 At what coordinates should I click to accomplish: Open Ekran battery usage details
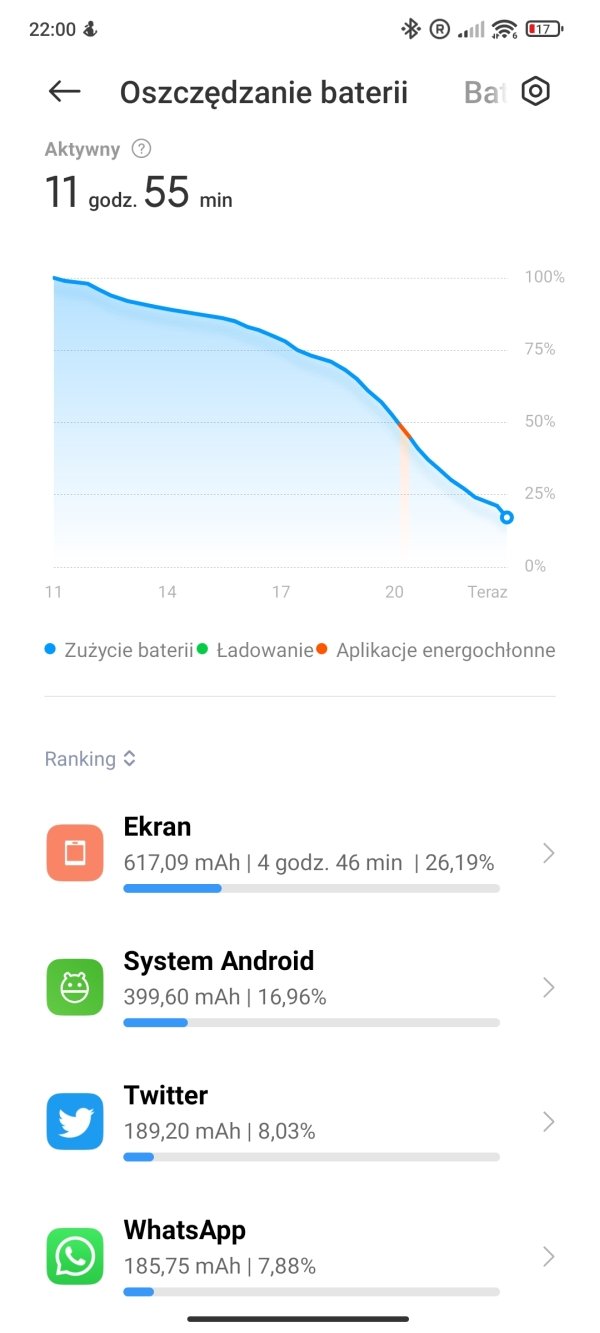click(300, 853)
